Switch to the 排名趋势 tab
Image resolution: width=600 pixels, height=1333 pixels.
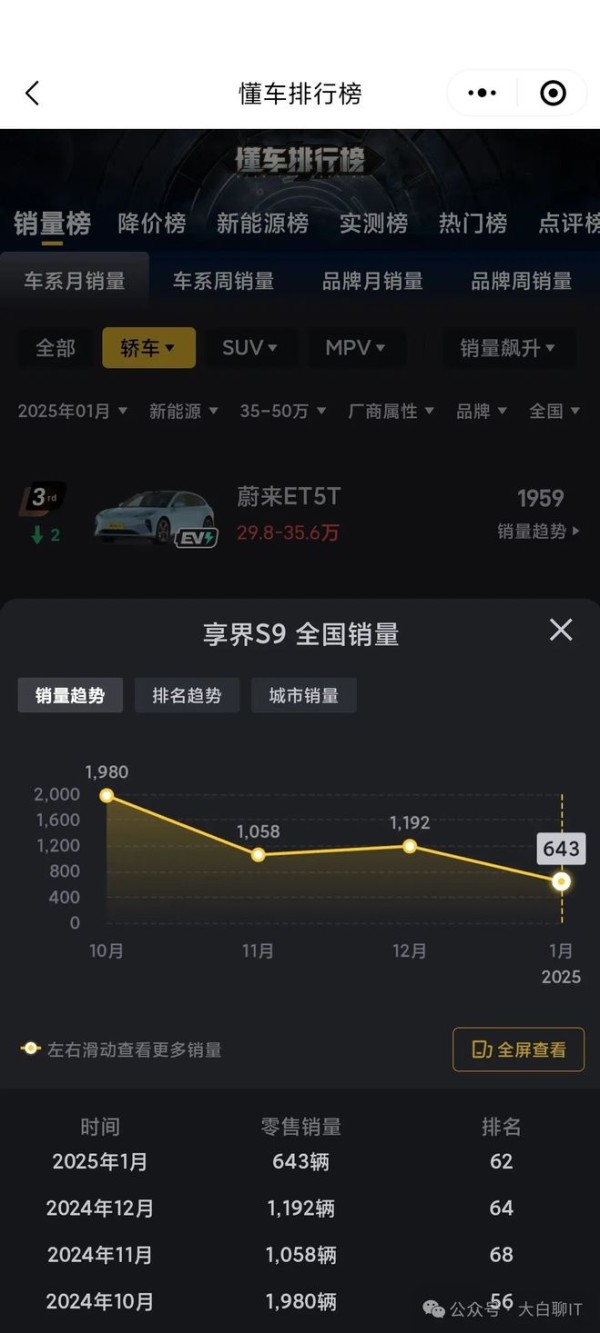[187, 696]
